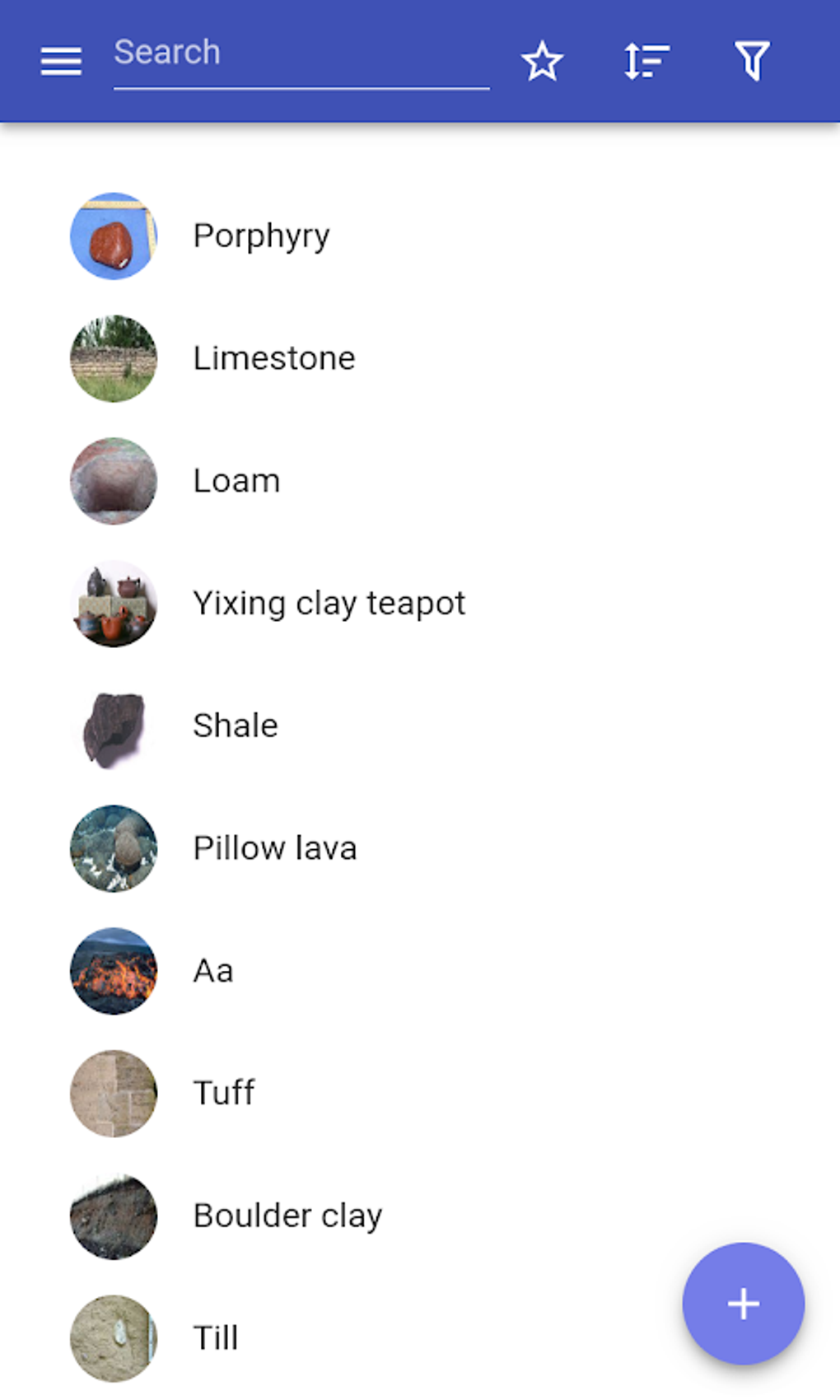Open the Shale entry
Image resolution: width=840 pixels, height=1400 pixels.
tap(236, 726)
